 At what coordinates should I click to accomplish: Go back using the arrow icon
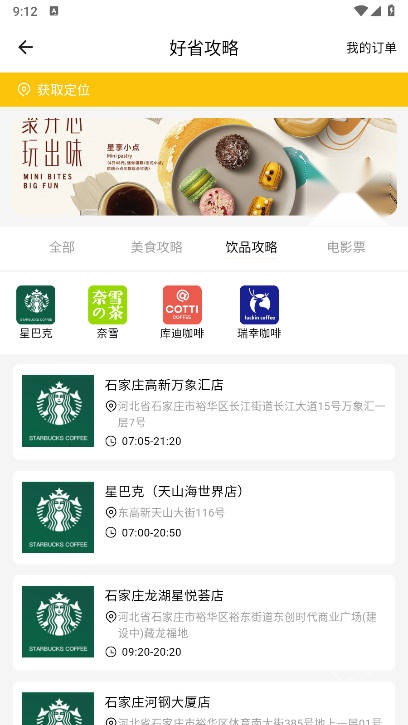(x=25, y=47)
